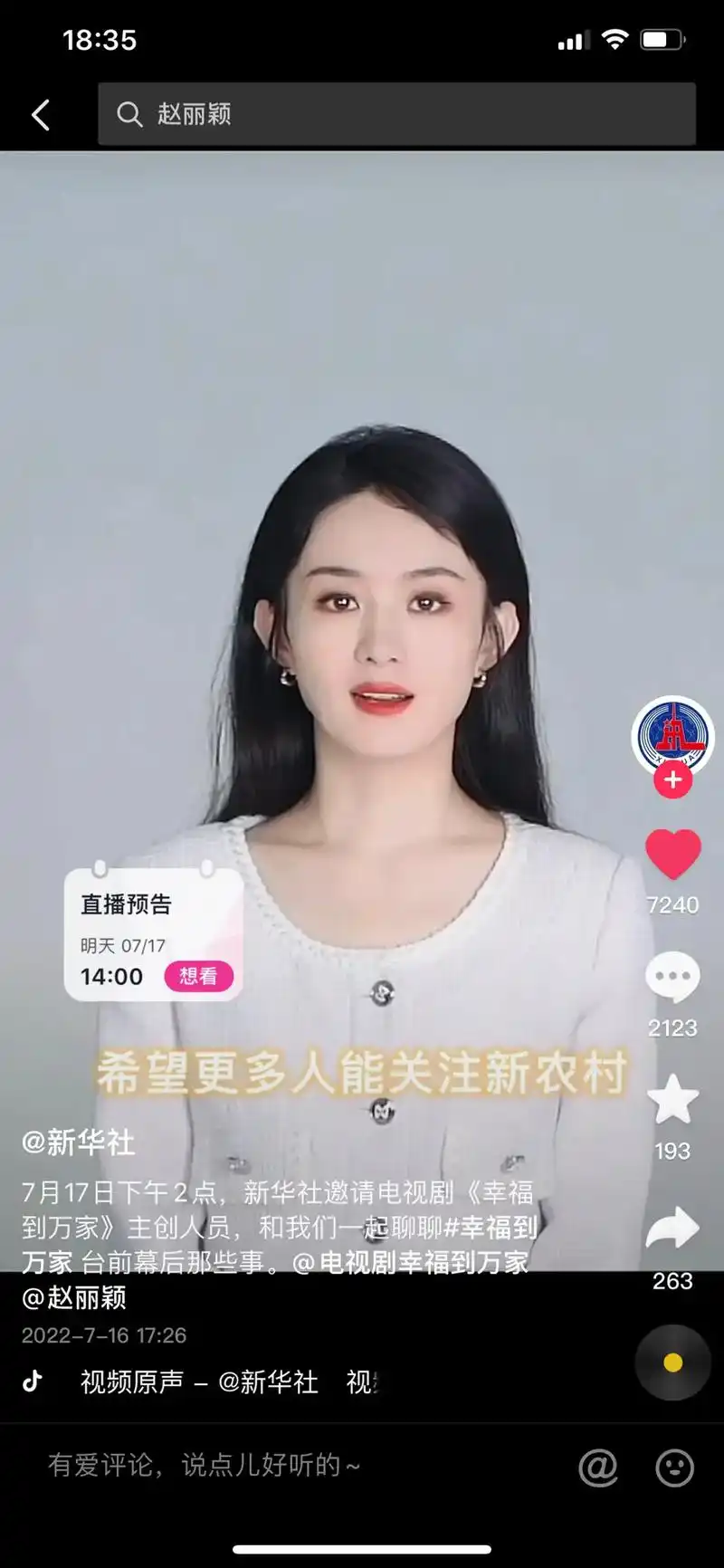Viewport: 724px width, 1568px height.
Task: Tap 想看 to set the live reminder
Action: tap(198, 977)
